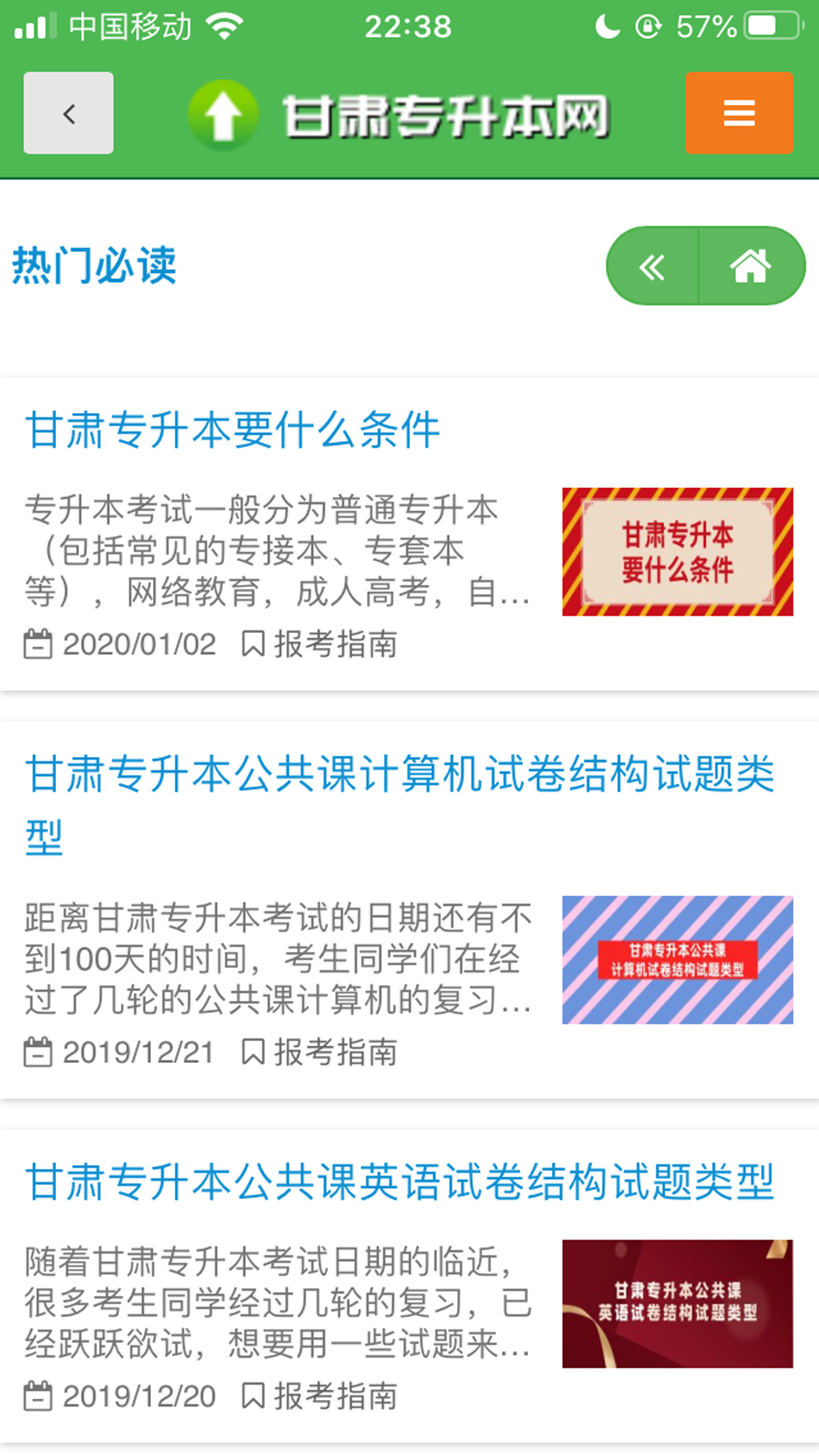Return home using the house icon

752,264
